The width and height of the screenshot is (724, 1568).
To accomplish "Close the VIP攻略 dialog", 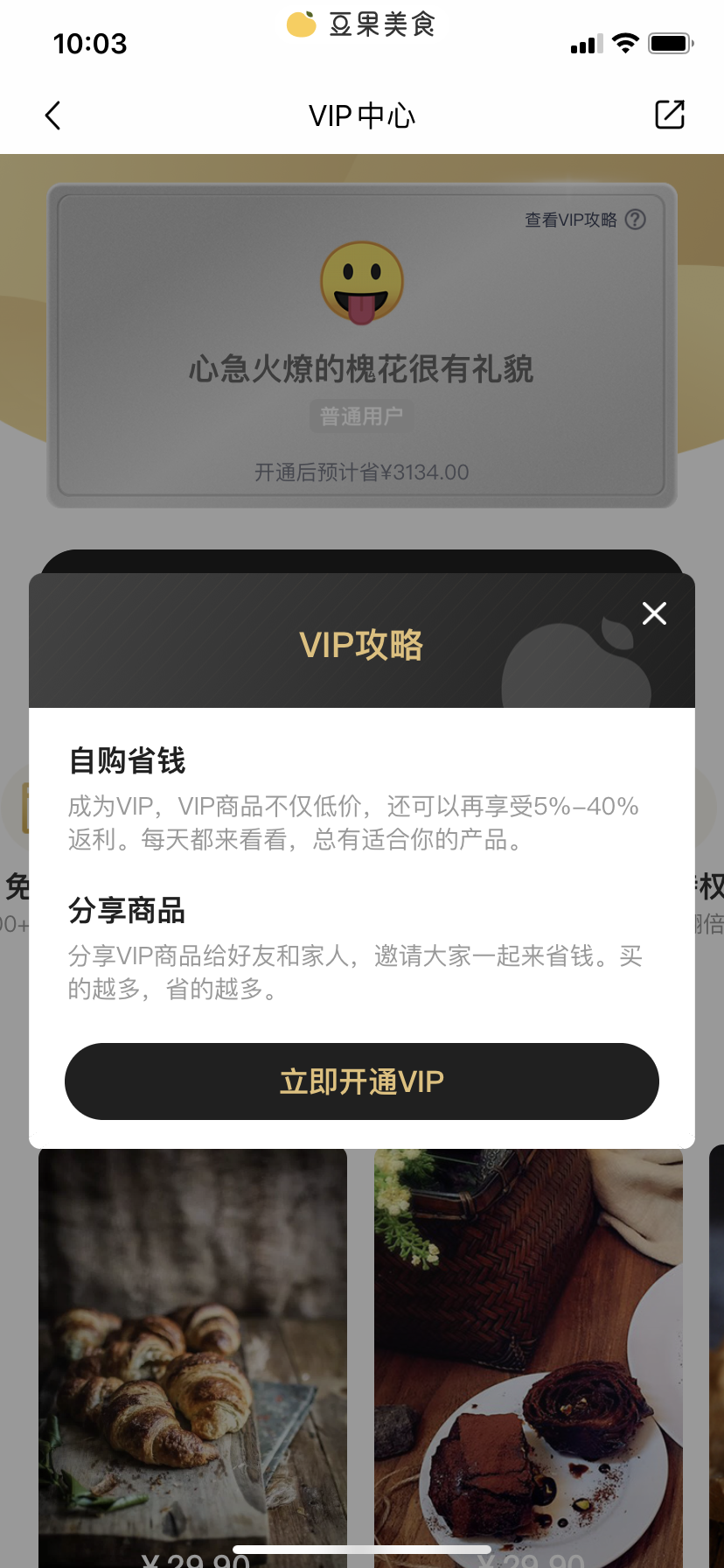I will pos(654,613).
